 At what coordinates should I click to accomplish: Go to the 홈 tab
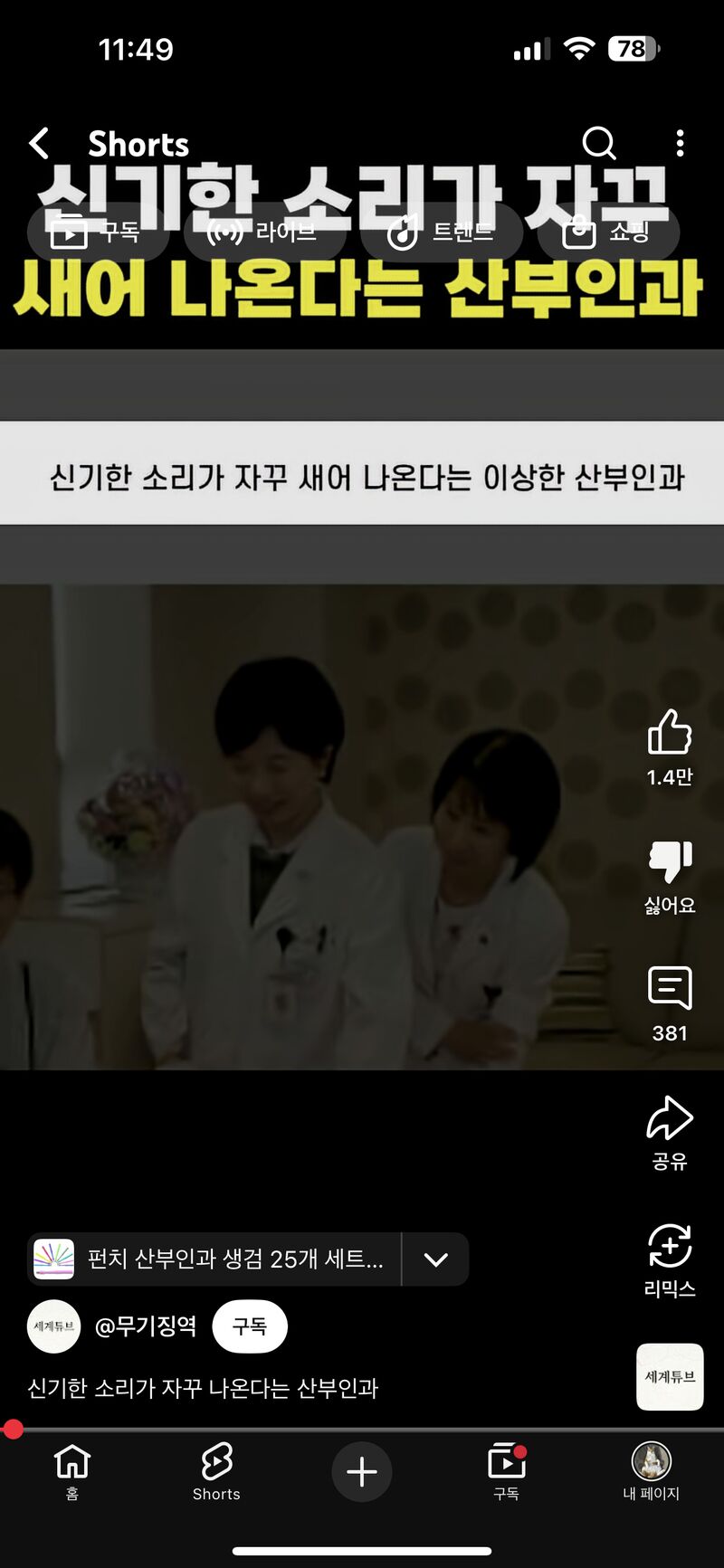tap(72, 1470)
